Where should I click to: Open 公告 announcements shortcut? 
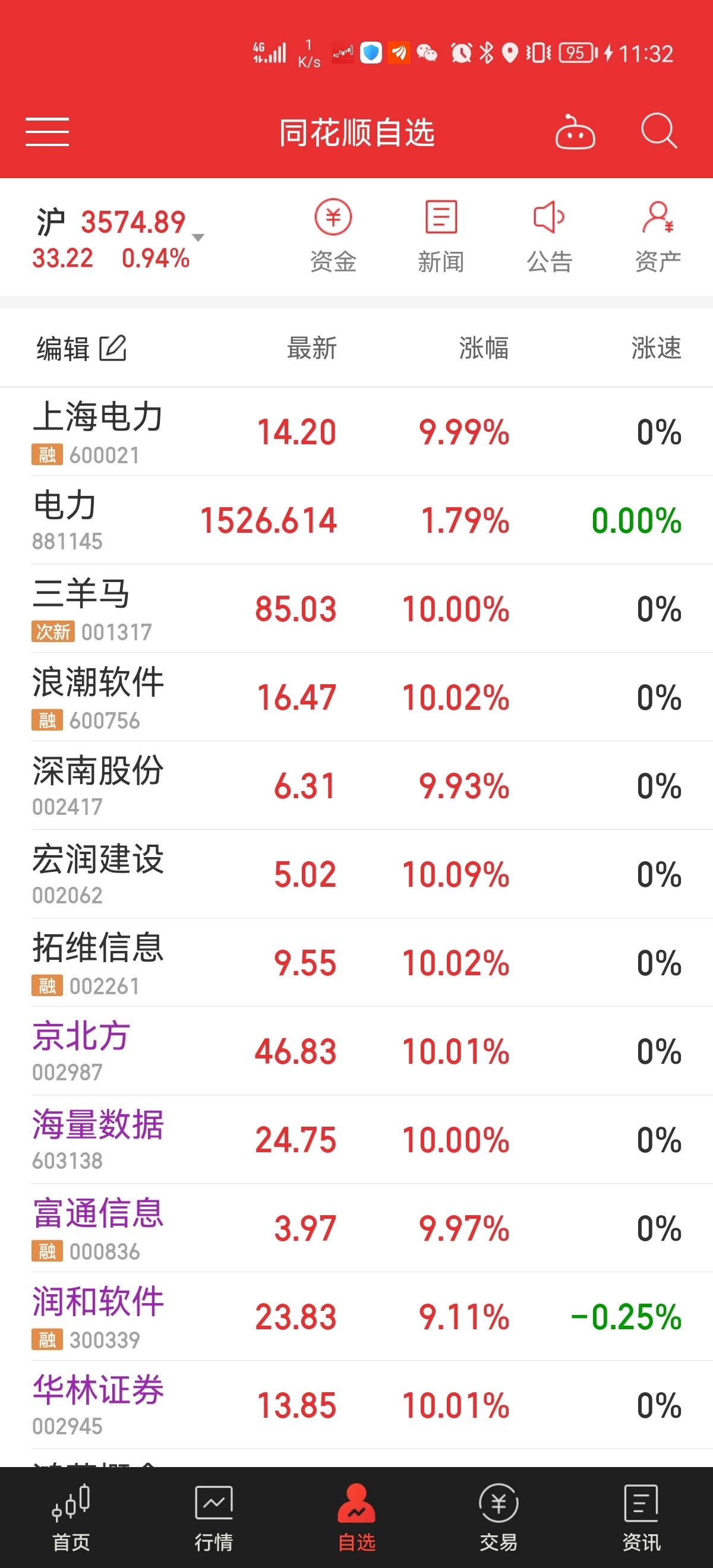pos(549,236)
